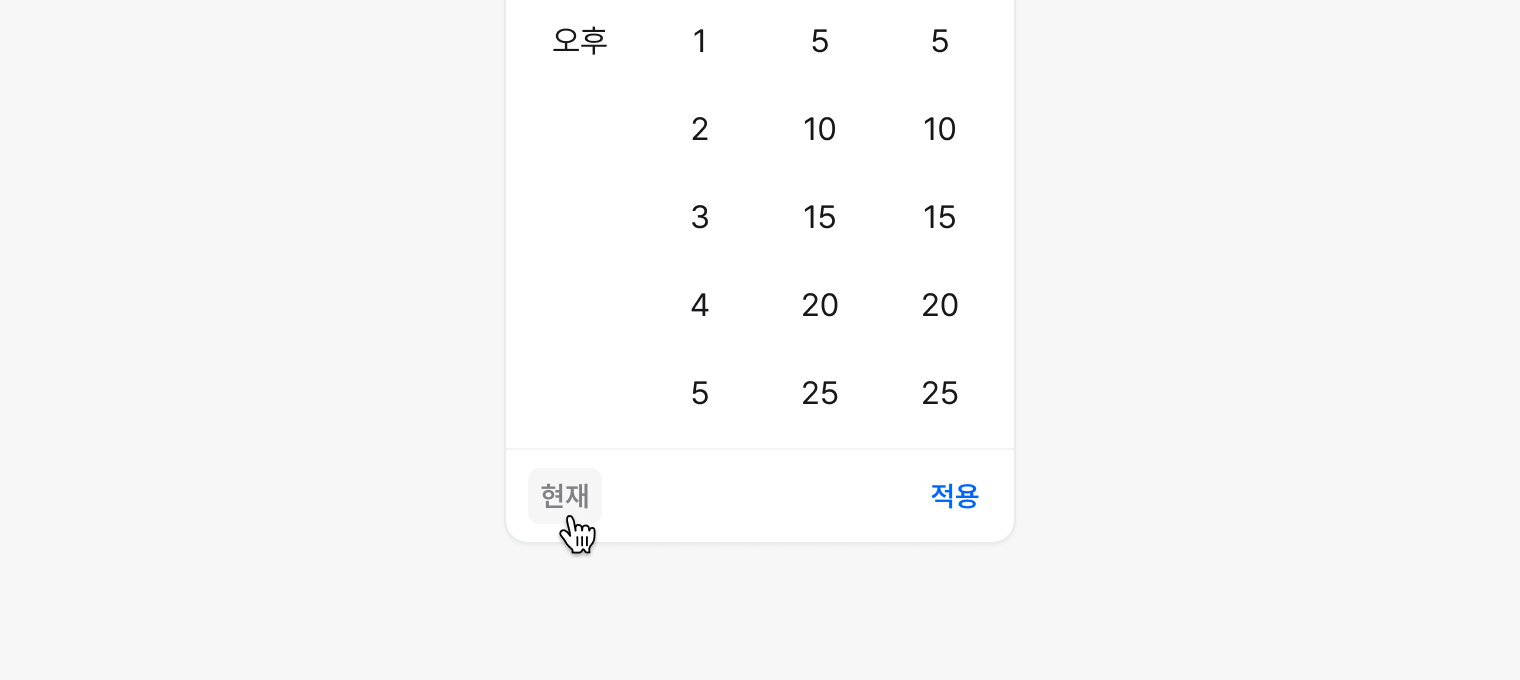Screen dimensions: 1520x680
Task: Set seconds to 25
Action: tap(940, 393)
